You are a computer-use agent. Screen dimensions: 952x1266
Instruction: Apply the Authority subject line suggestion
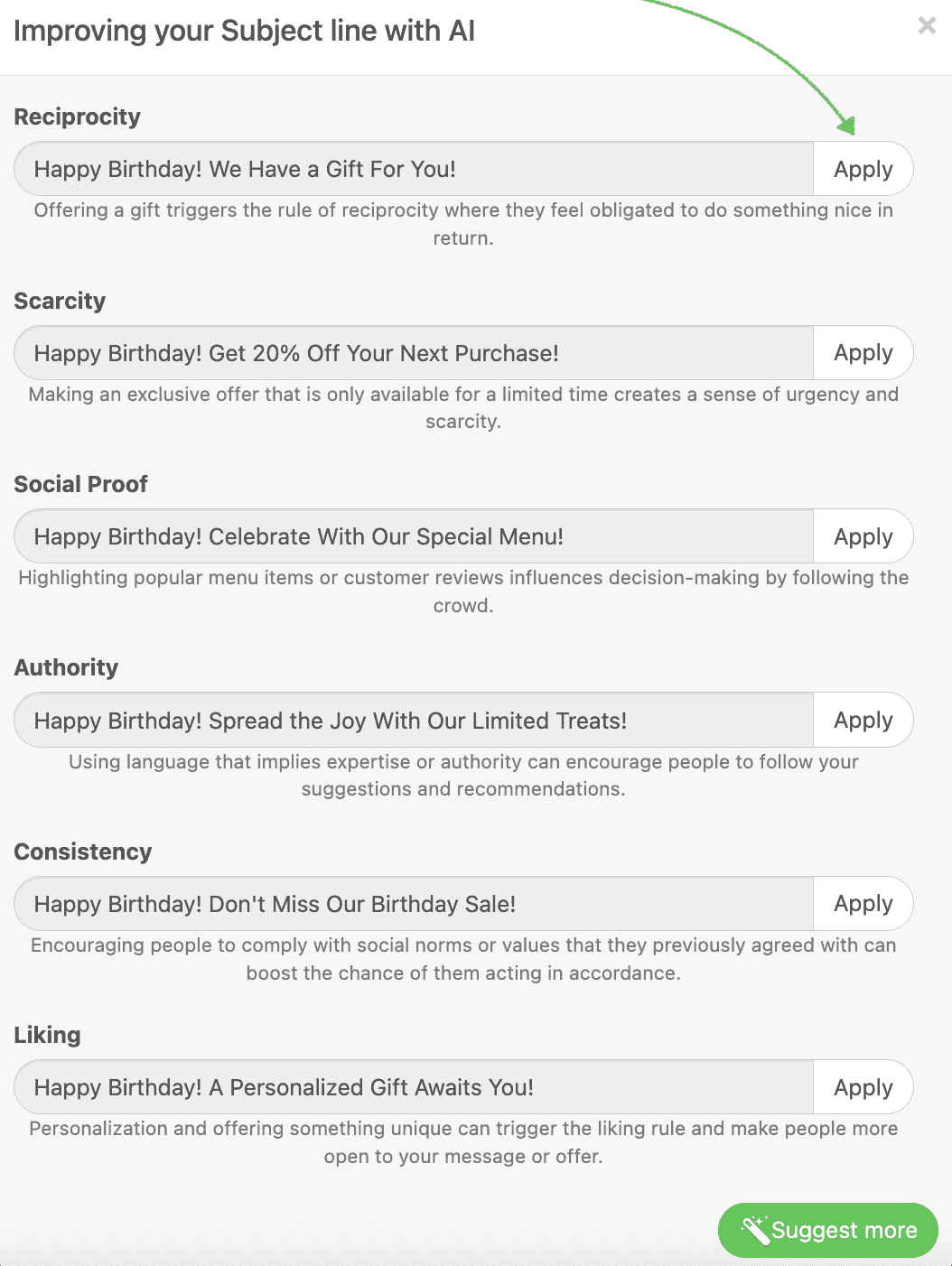click(x=863, y=720)
